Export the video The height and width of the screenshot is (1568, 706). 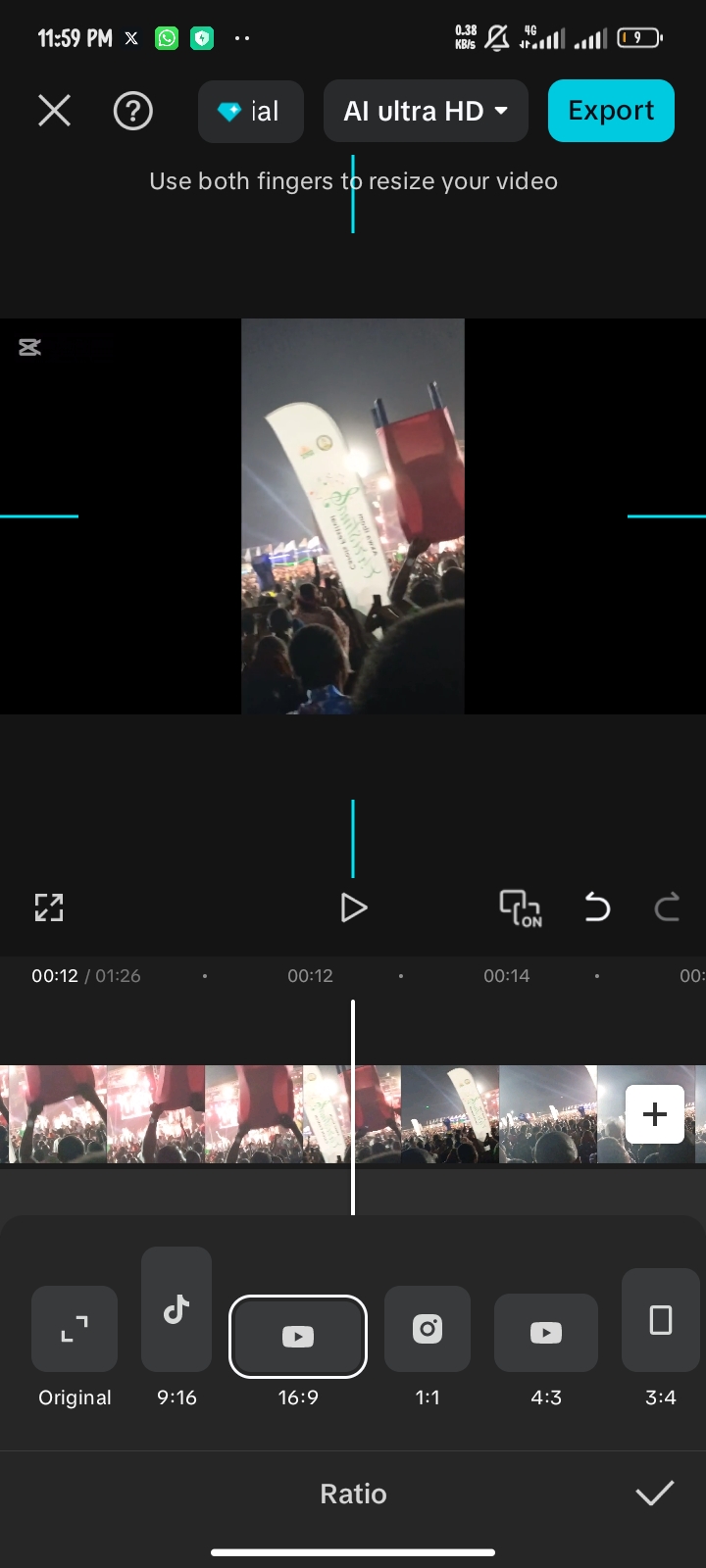611,111
